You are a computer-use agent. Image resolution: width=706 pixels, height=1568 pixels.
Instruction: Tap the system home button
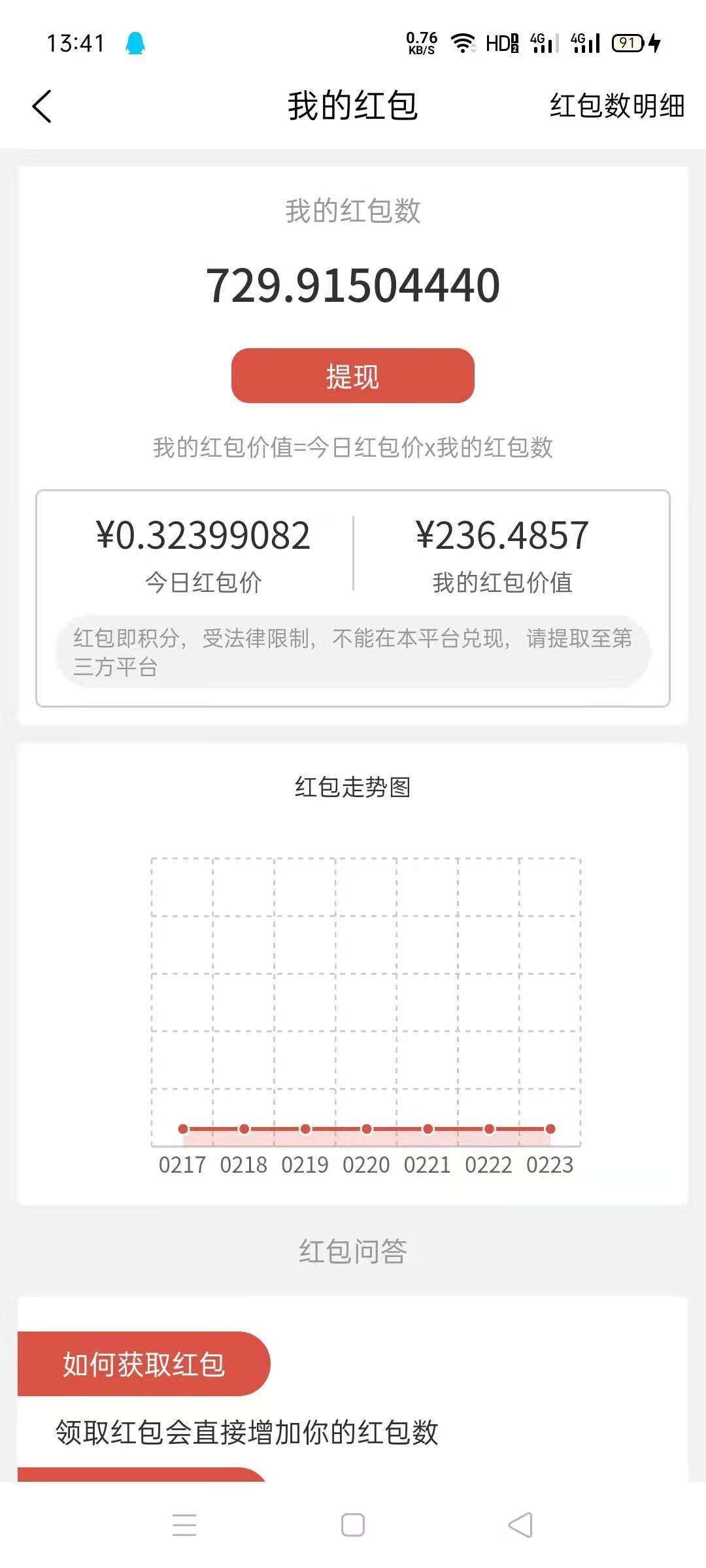point(353,1525)
